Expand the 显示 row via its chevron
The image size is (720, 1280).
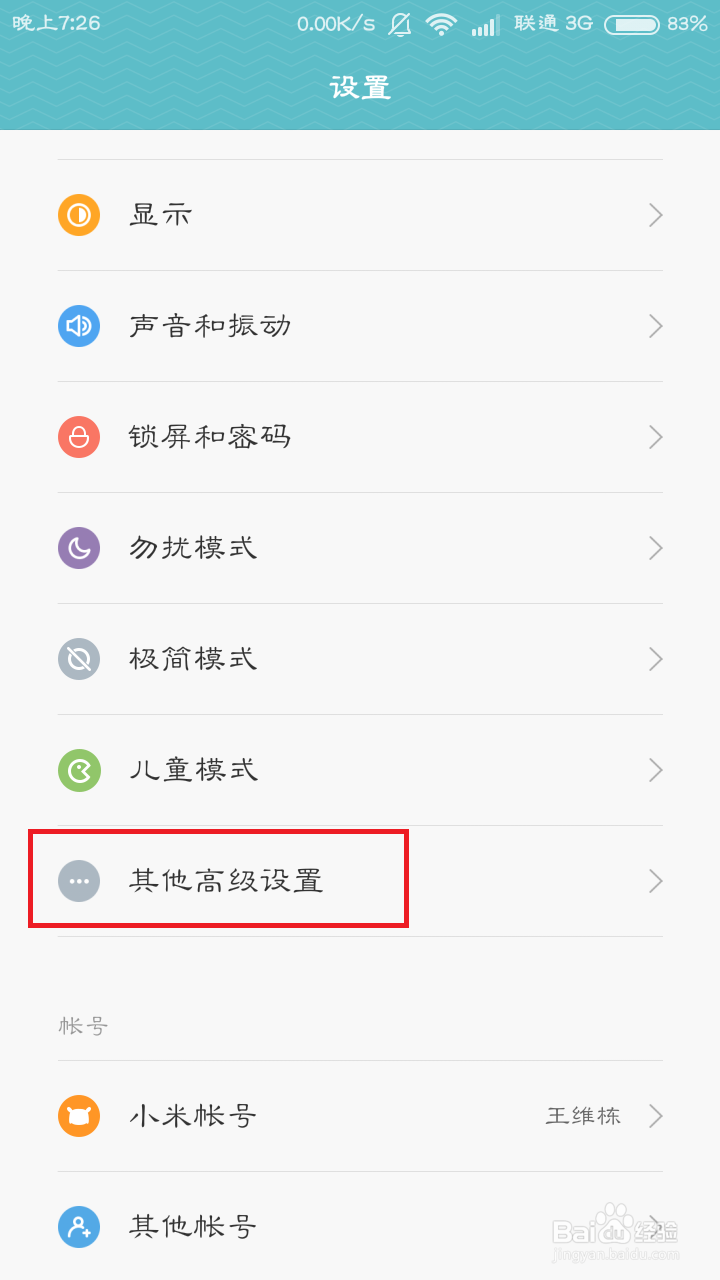tap(655, 215)
